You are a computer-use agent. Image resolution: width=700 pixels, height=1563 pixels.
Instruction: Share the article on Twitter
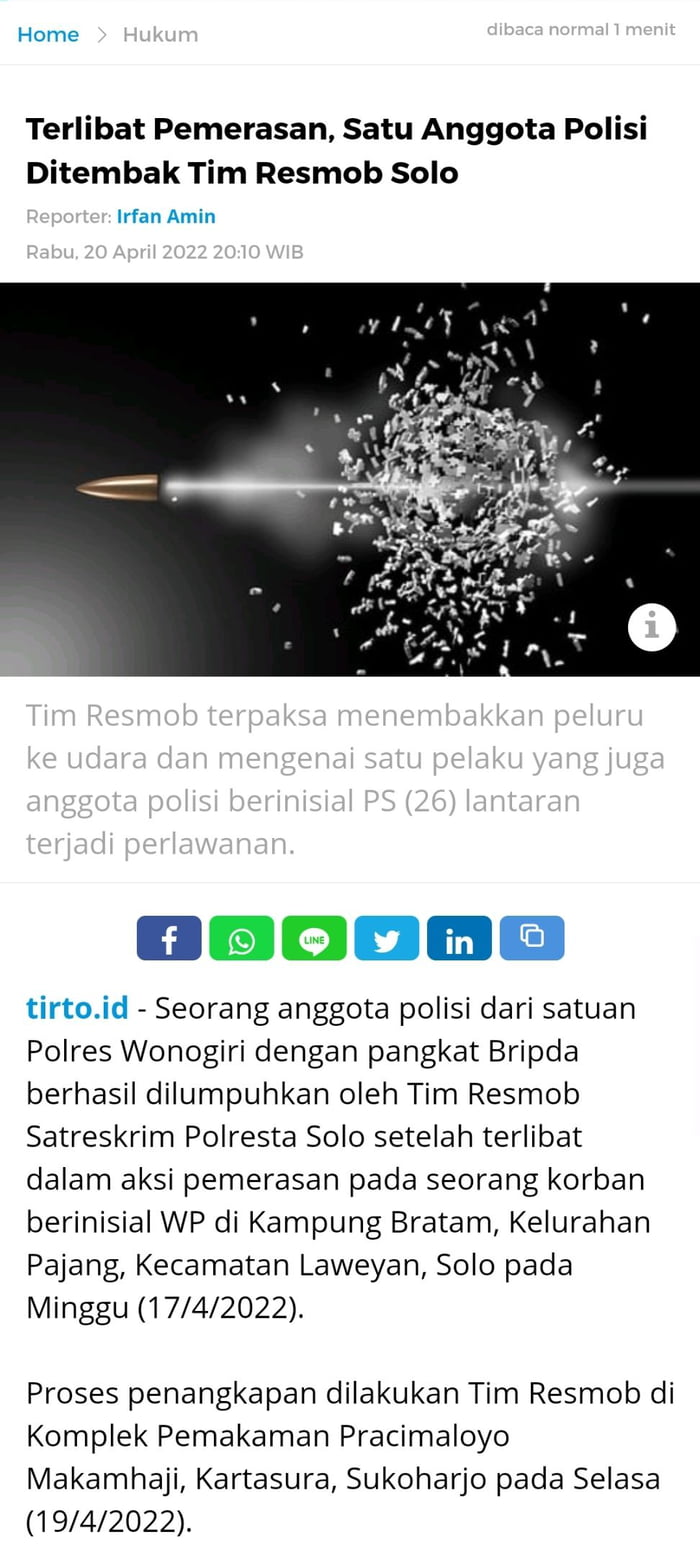[386, 938]
